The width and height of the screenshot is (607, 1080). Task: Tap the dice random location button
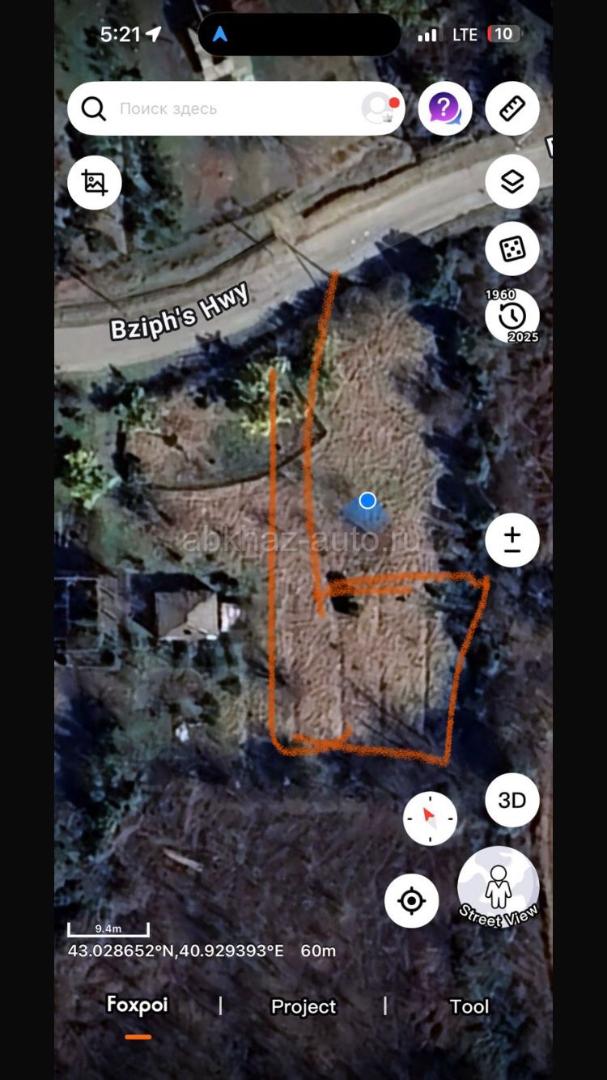tap(512, 248)
